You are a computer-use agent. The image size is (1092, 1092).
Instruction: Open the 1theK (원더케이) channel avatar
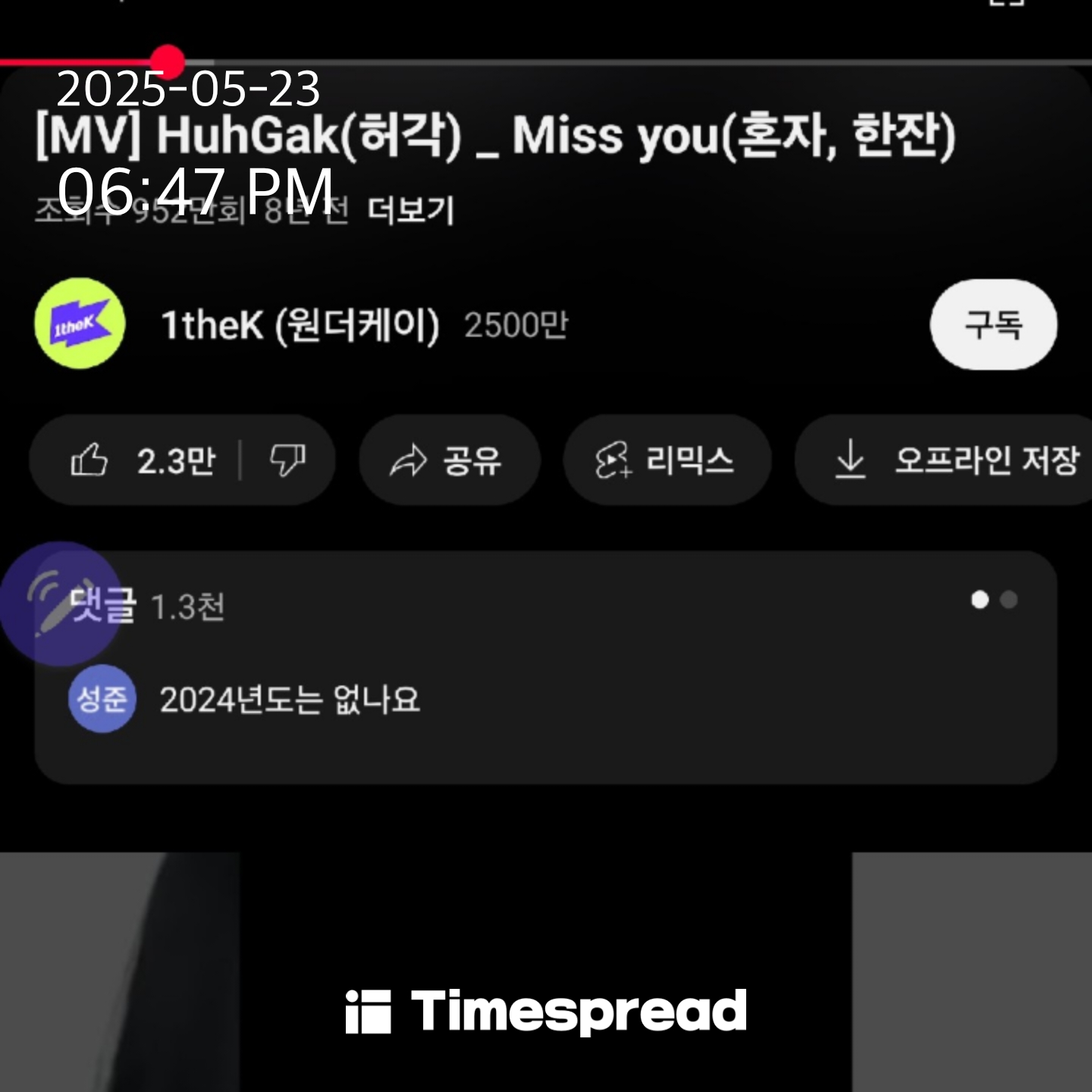click(x=80, y=324)
